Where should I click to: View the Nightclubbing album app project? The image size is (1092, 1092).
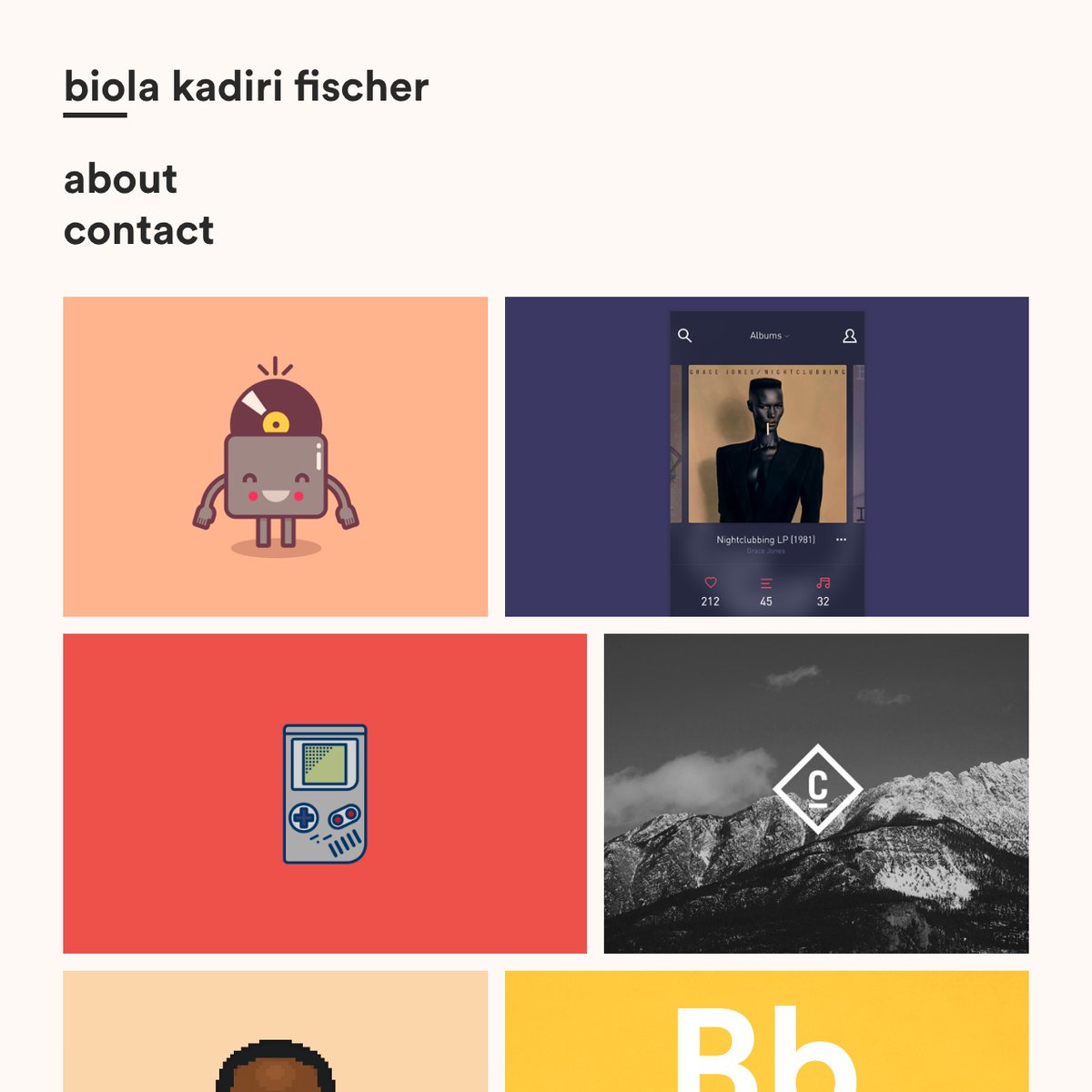point(766,457)
